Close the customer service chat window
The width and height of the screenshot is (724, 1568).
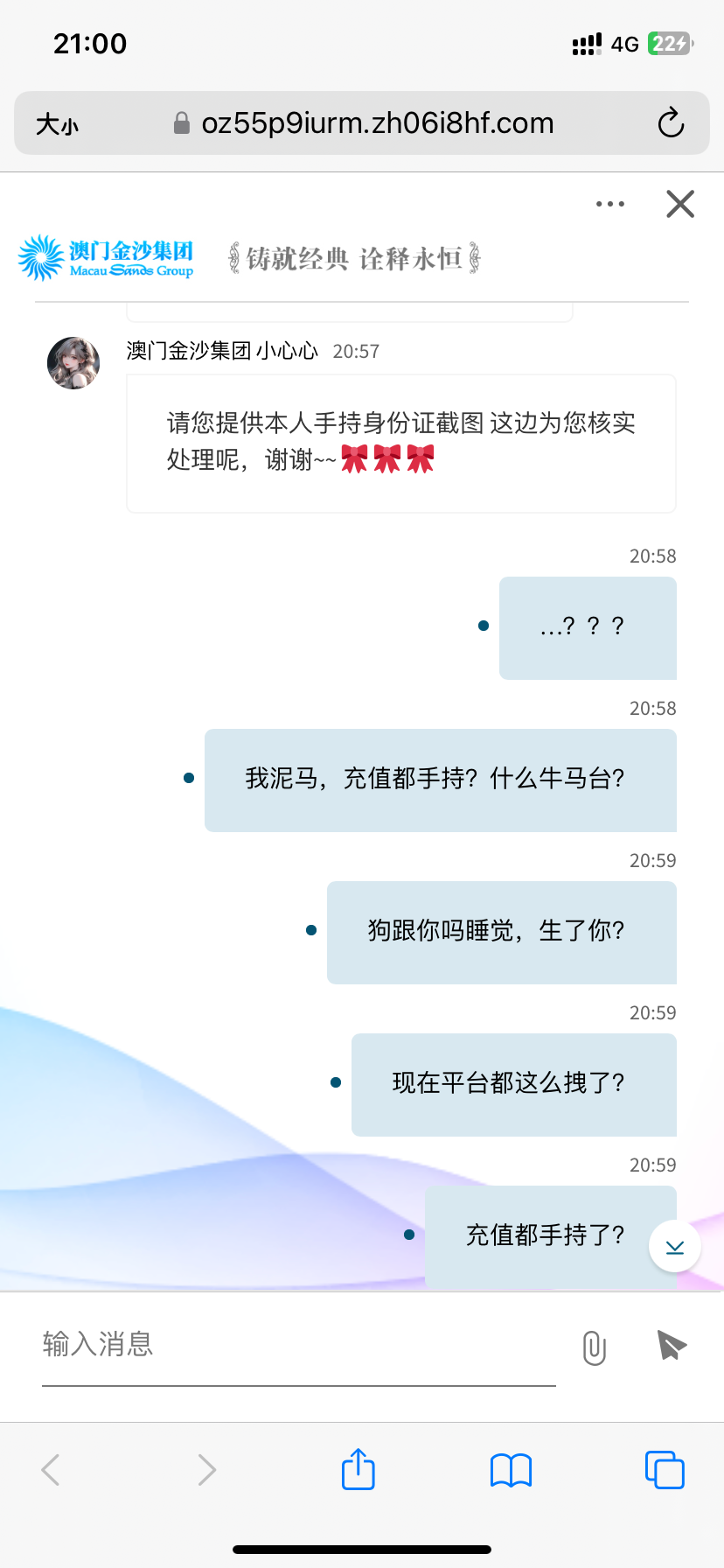(679, 205)
